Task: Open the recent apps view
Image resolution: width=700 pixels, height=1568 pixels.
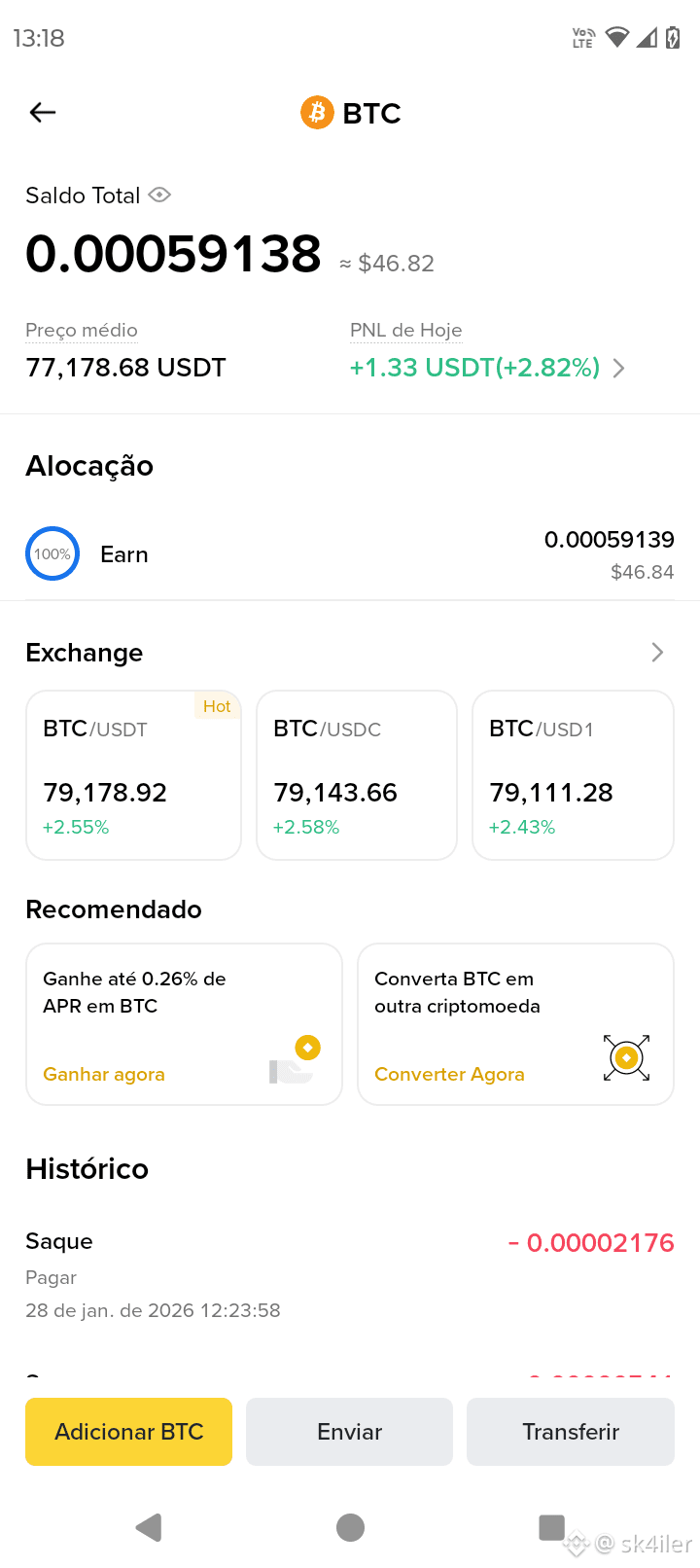Action: (x=551, y=1527)
